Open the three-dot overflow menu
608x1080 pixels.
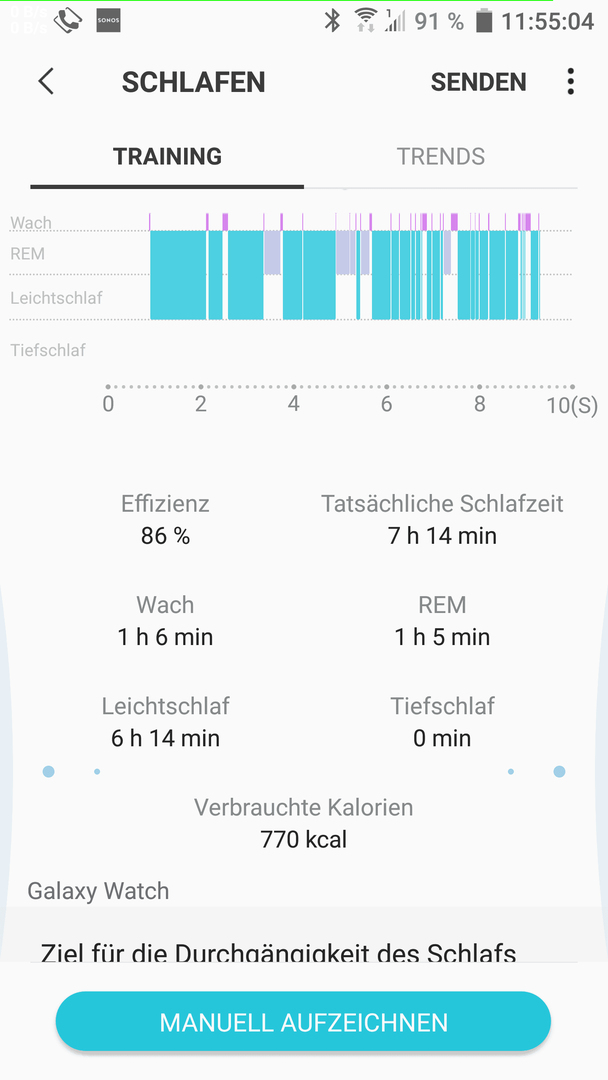point(570,81)
